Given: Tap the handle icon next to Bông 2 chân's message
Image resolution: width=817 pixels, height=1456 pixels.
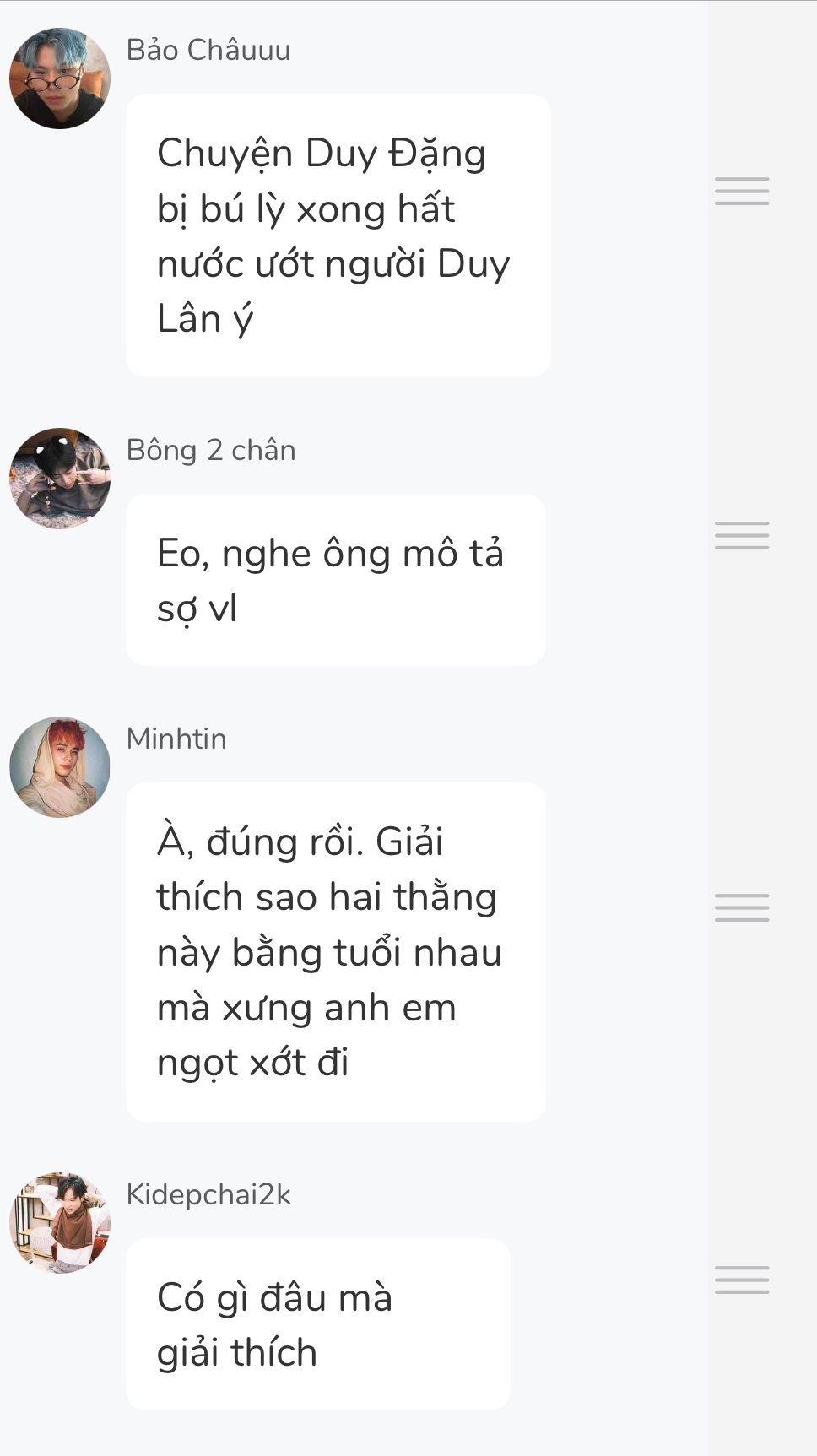Looking at the screenshot, I should tap(741, 535).
